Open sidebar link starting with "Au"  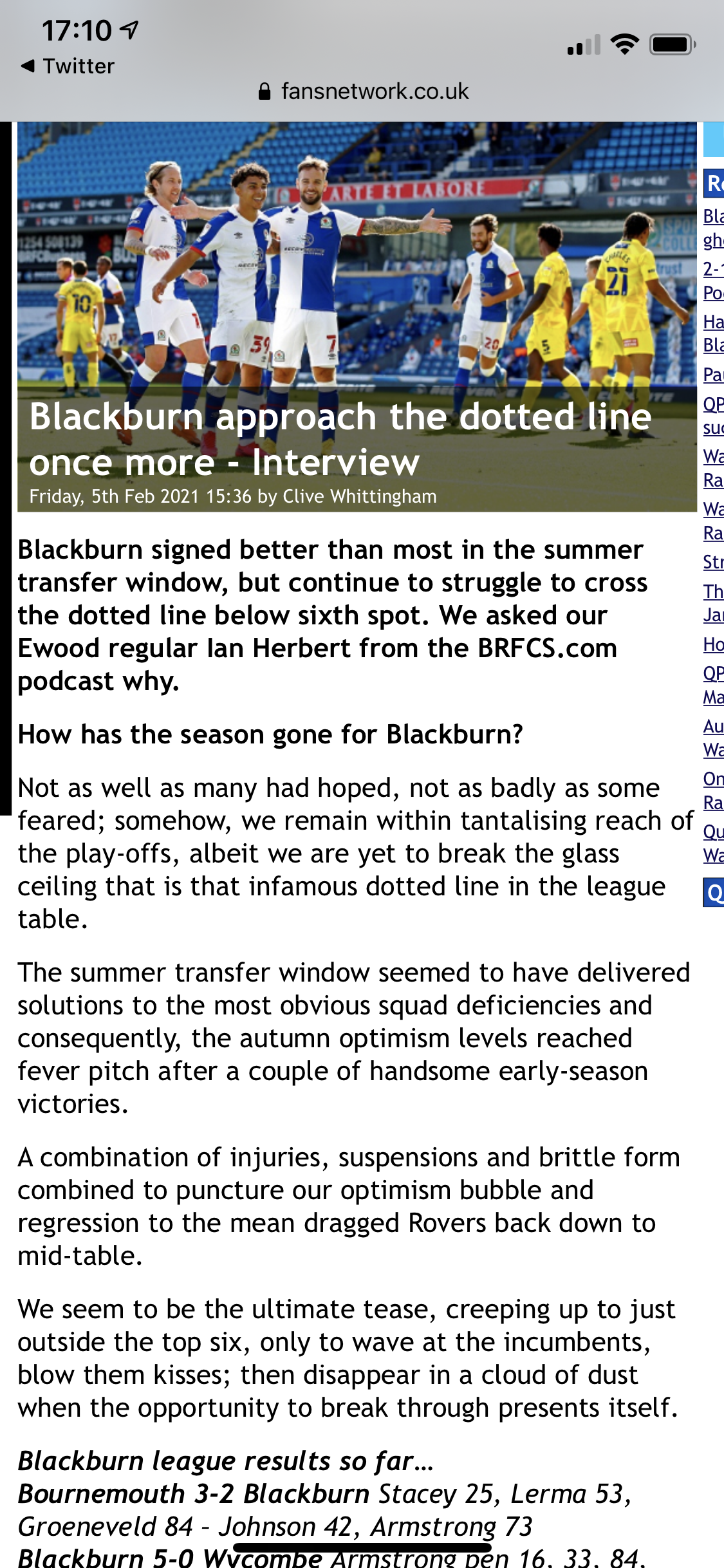coord(713,727)
